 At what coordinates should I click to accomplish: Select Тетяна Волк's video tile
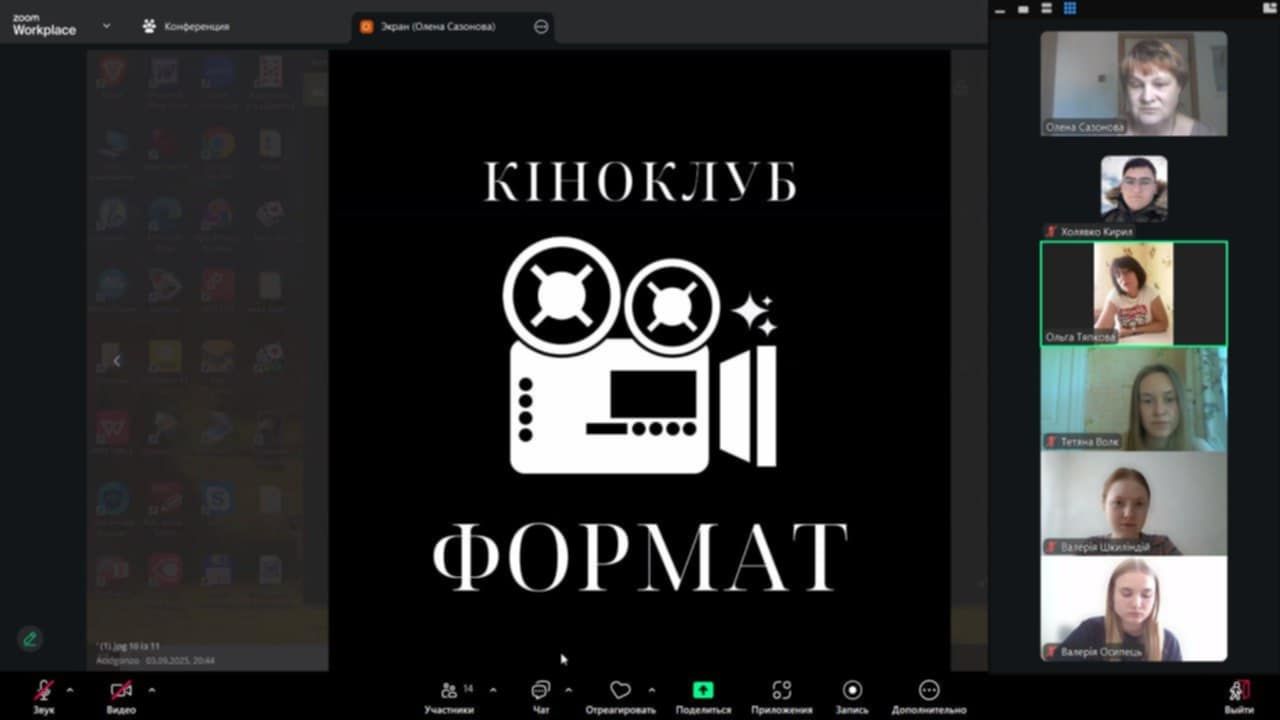1133,399
